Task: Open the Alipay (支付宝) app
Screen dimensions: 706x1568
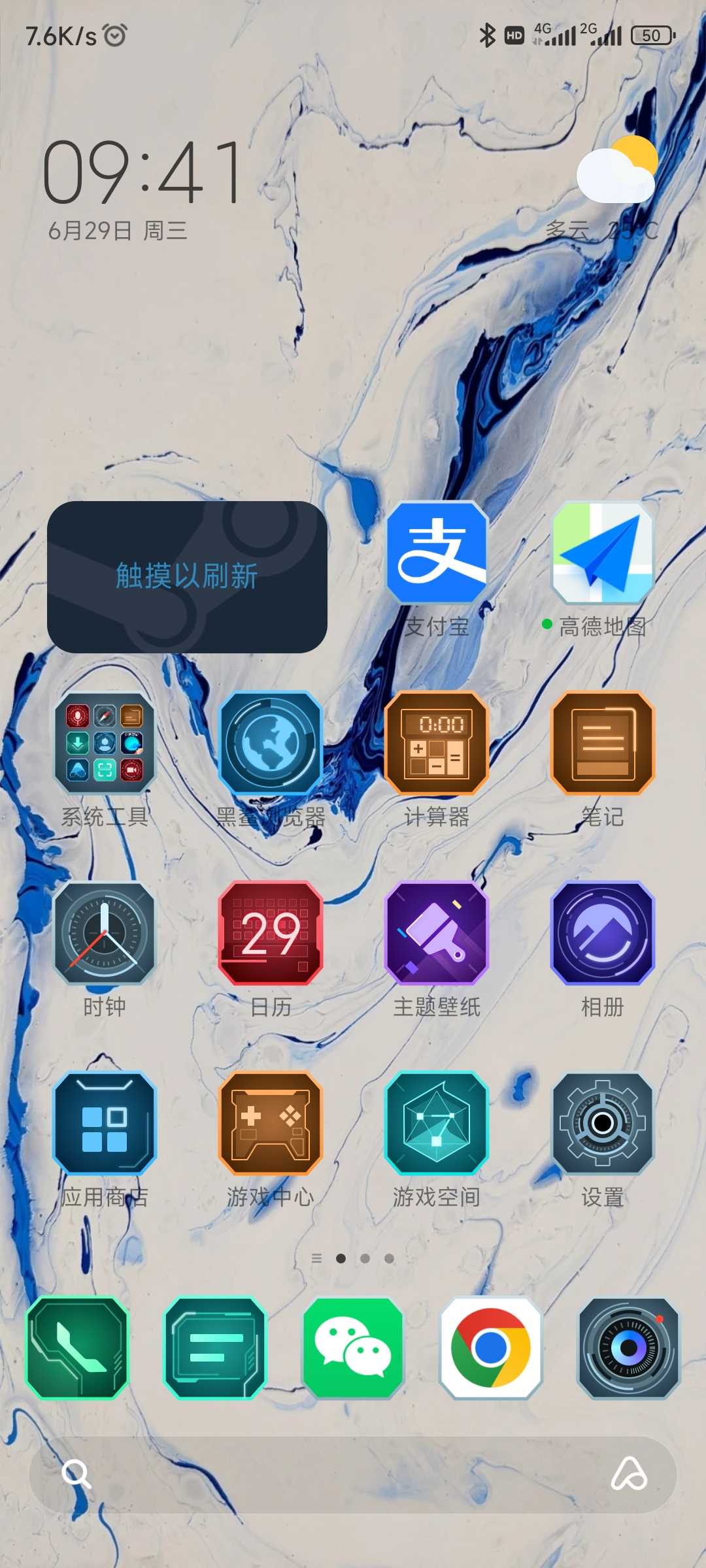Action: [437, 552]
